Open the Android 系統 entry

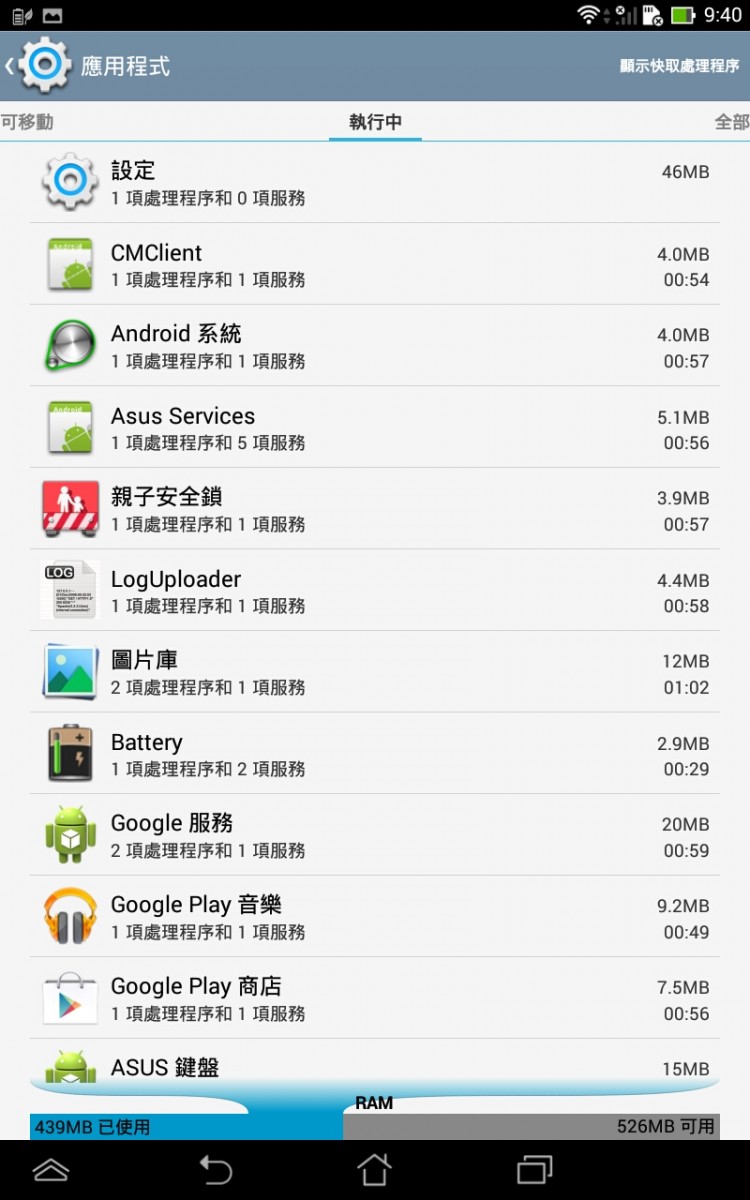(375, 346)
